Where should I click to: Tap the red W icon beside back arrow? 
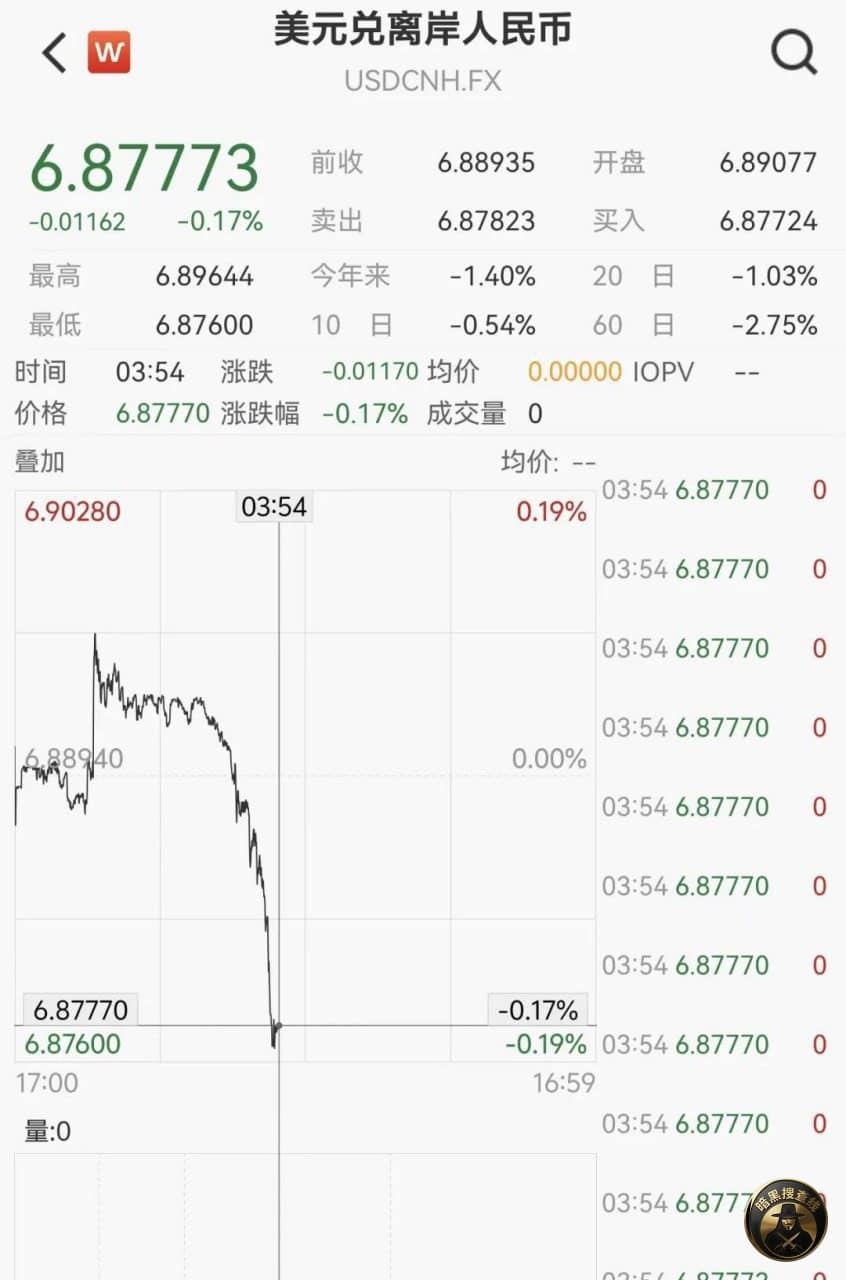[109, 52]
